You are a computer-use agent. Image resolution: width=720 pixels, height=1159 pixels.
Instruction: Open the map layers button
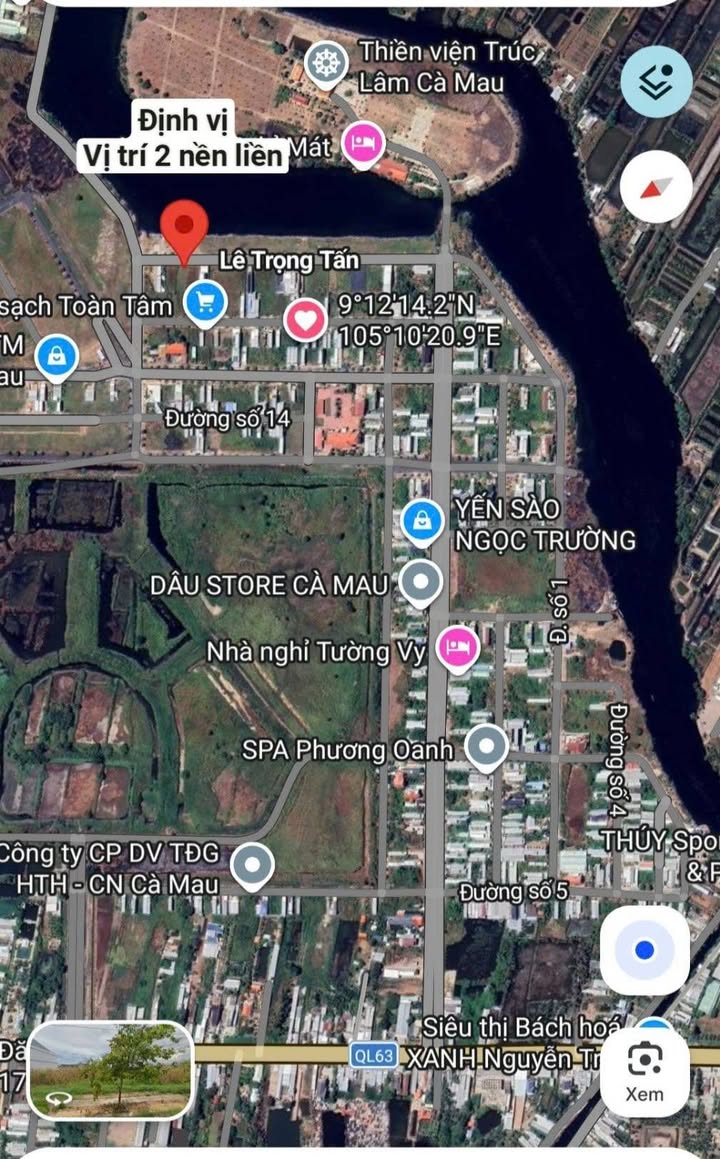656,81
